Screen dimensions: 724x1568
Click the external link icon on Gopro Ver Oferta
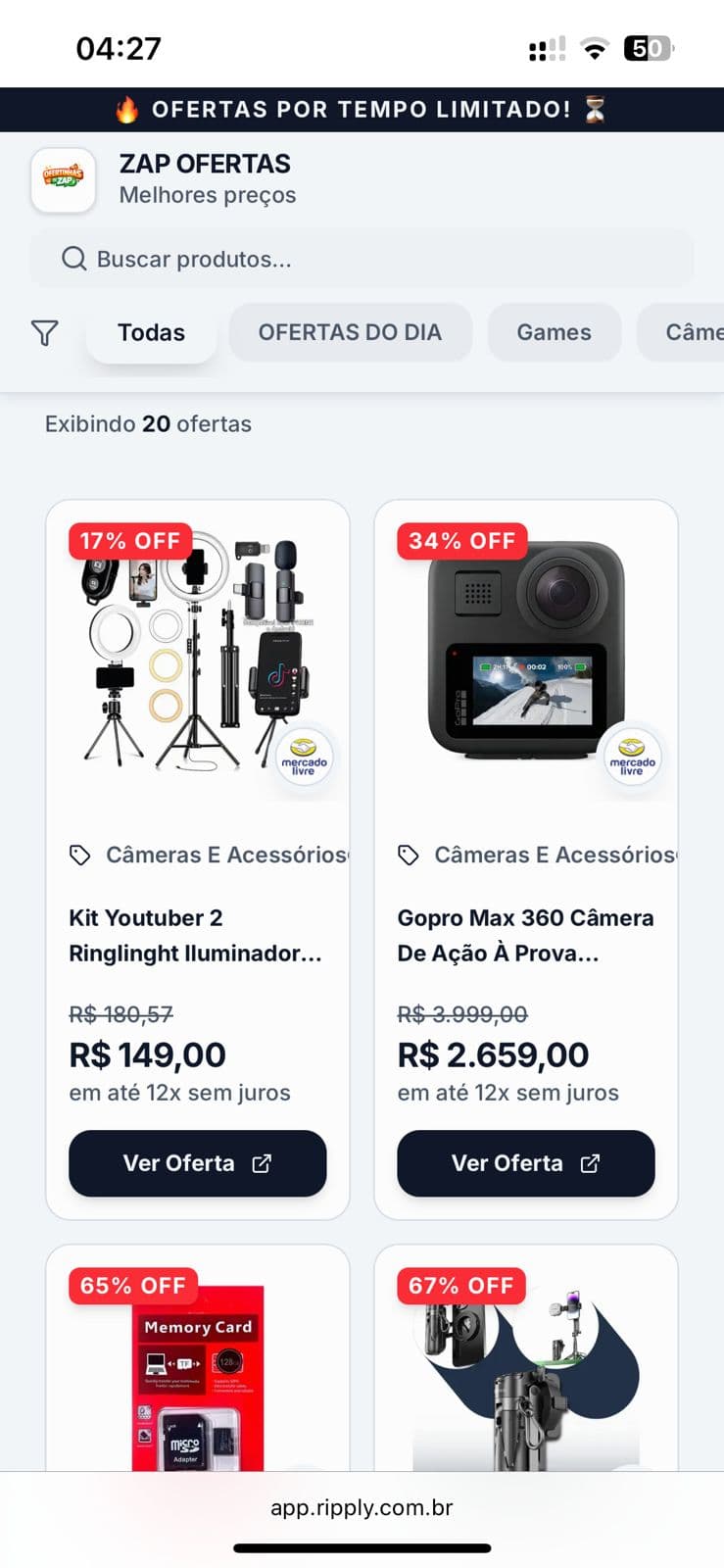(590, 1162)
